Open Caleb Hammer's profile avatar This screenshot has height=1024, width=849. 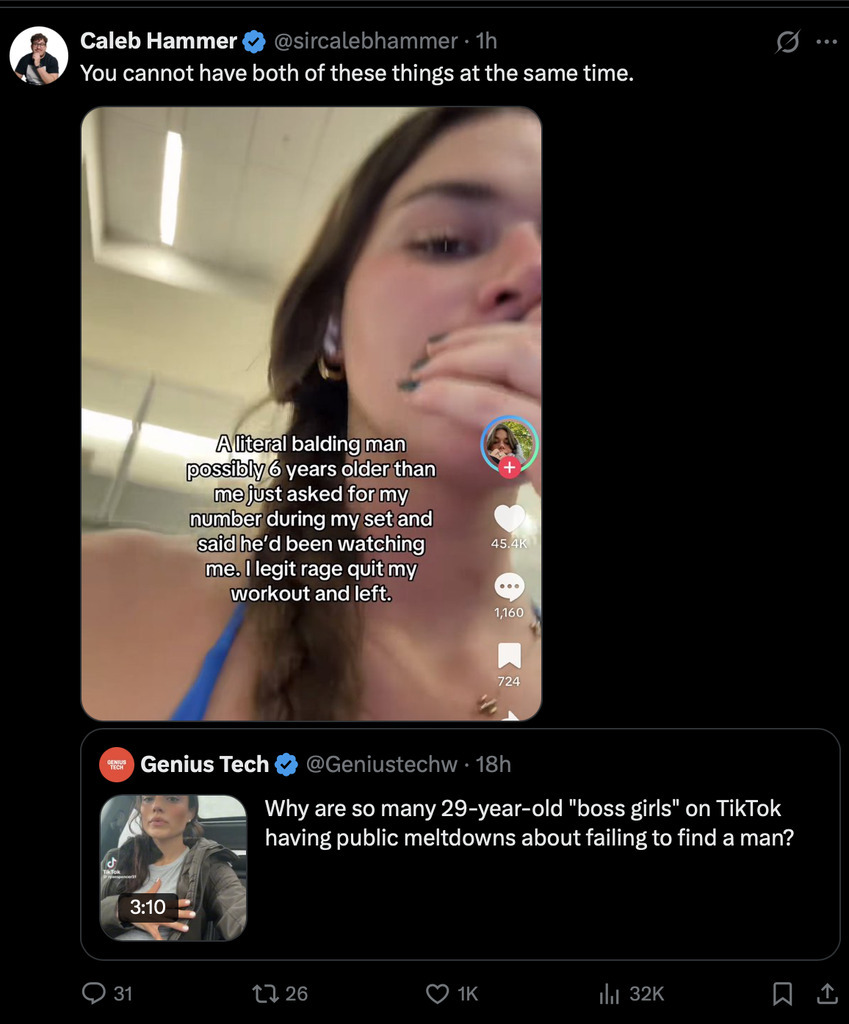pyautogui.click(x=39, y=56)
